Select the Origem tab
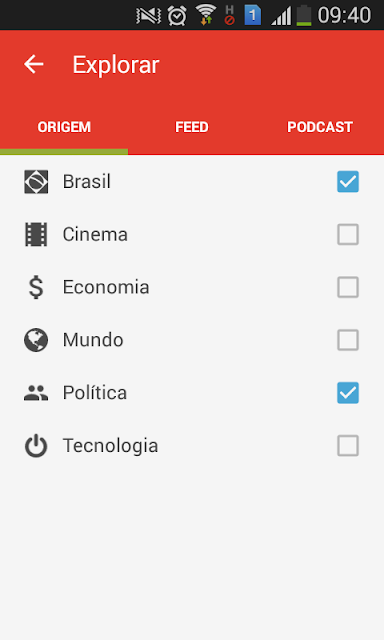Image resolution: width=384 pixels, height=640 pixels. (x=64, y=127)
